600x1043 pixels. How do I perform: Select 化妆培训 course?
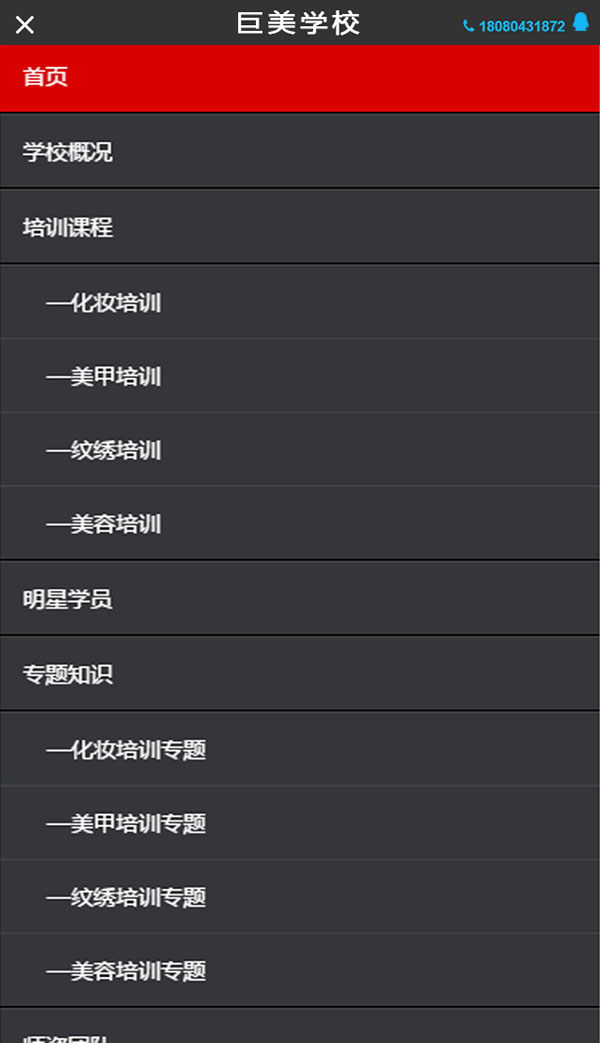point(104,302)
